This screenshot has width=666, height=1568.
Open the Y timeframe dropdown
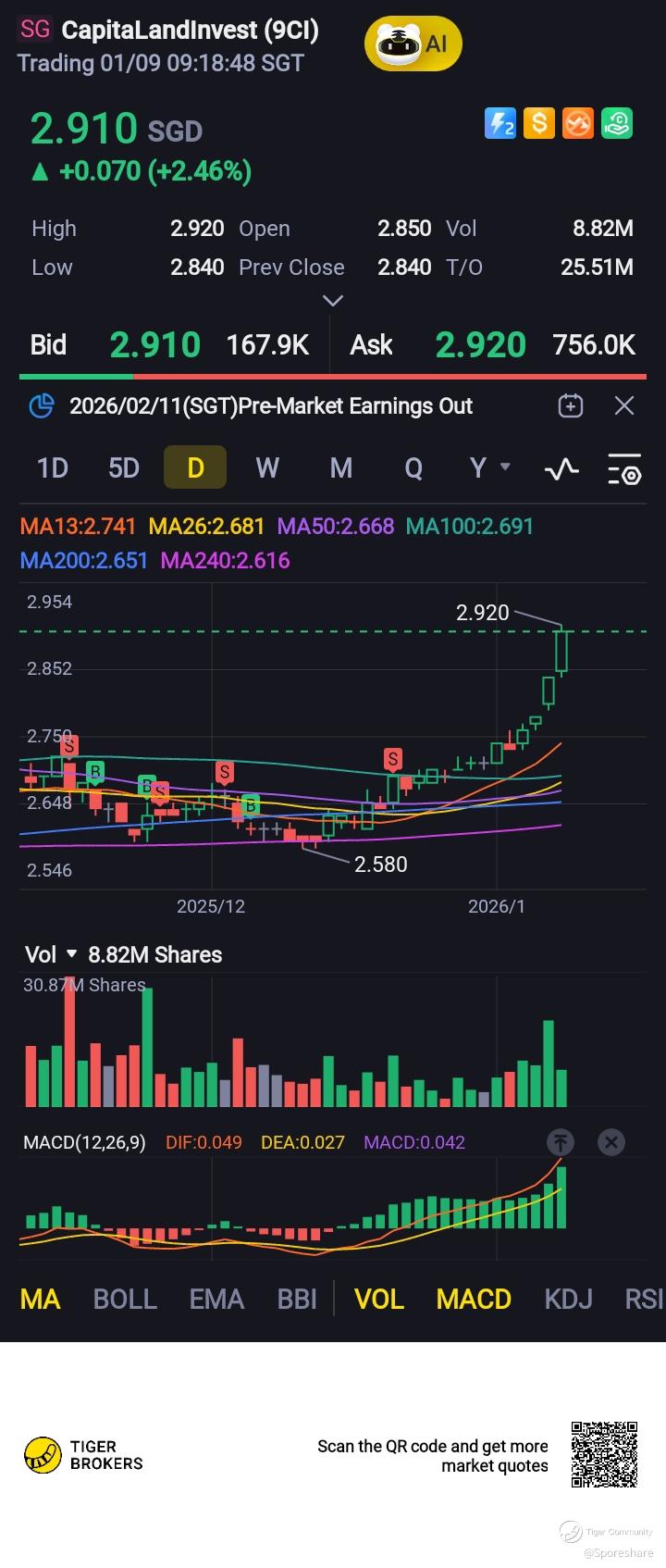point(488,467)
